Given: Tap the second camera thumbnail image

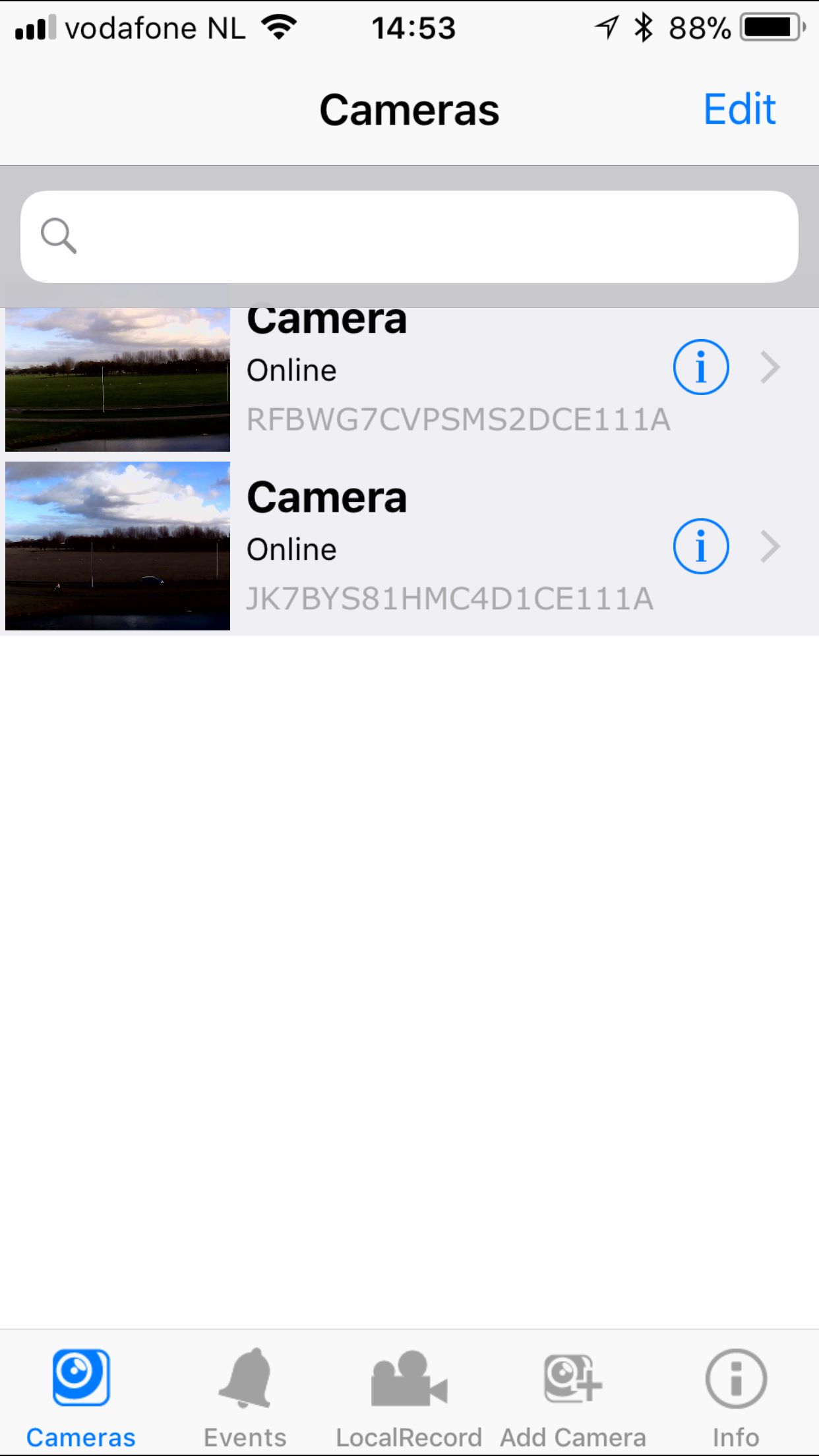Looking at the screenshot, I should pyautogui.click(x=117, y=547).
